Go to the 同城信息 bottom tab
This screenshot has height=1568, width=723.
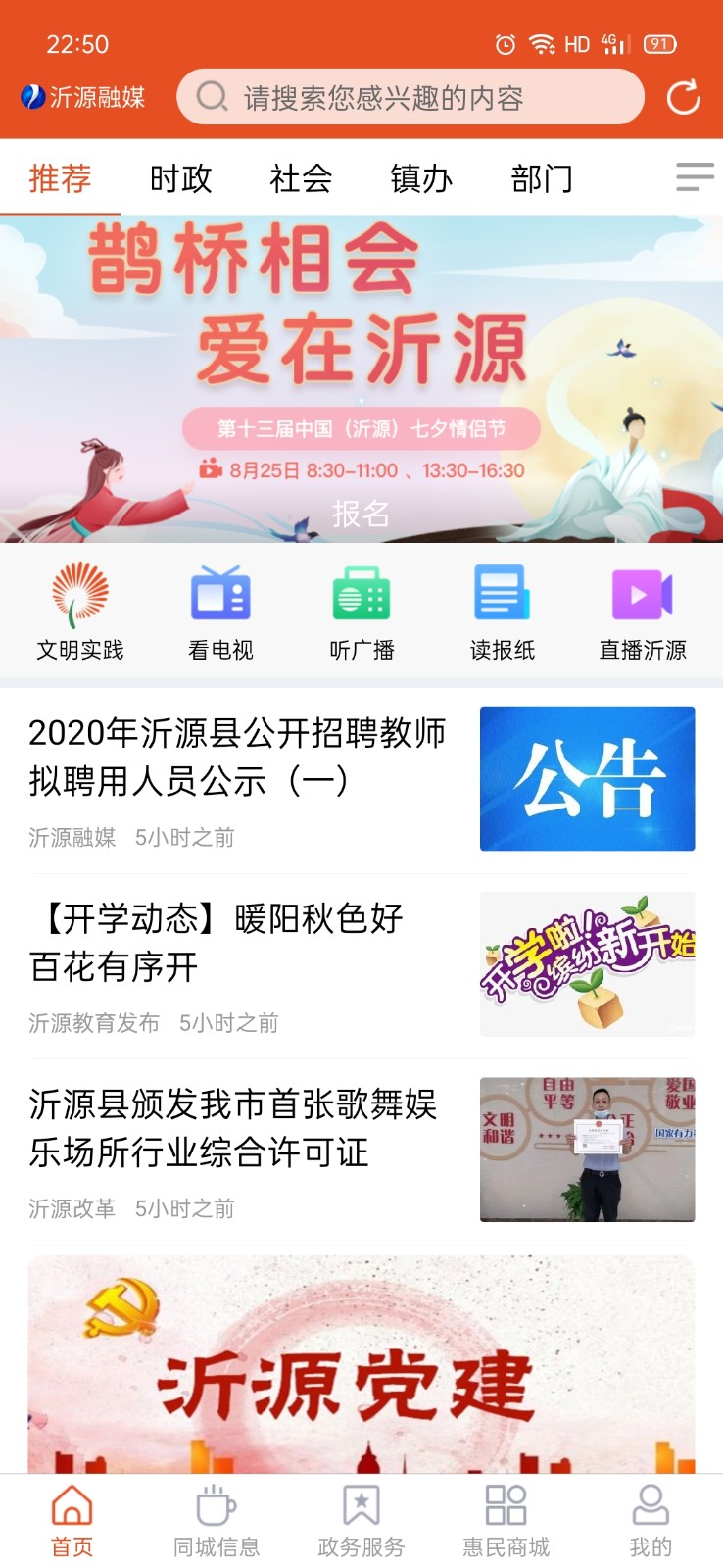click(217, 1520)
